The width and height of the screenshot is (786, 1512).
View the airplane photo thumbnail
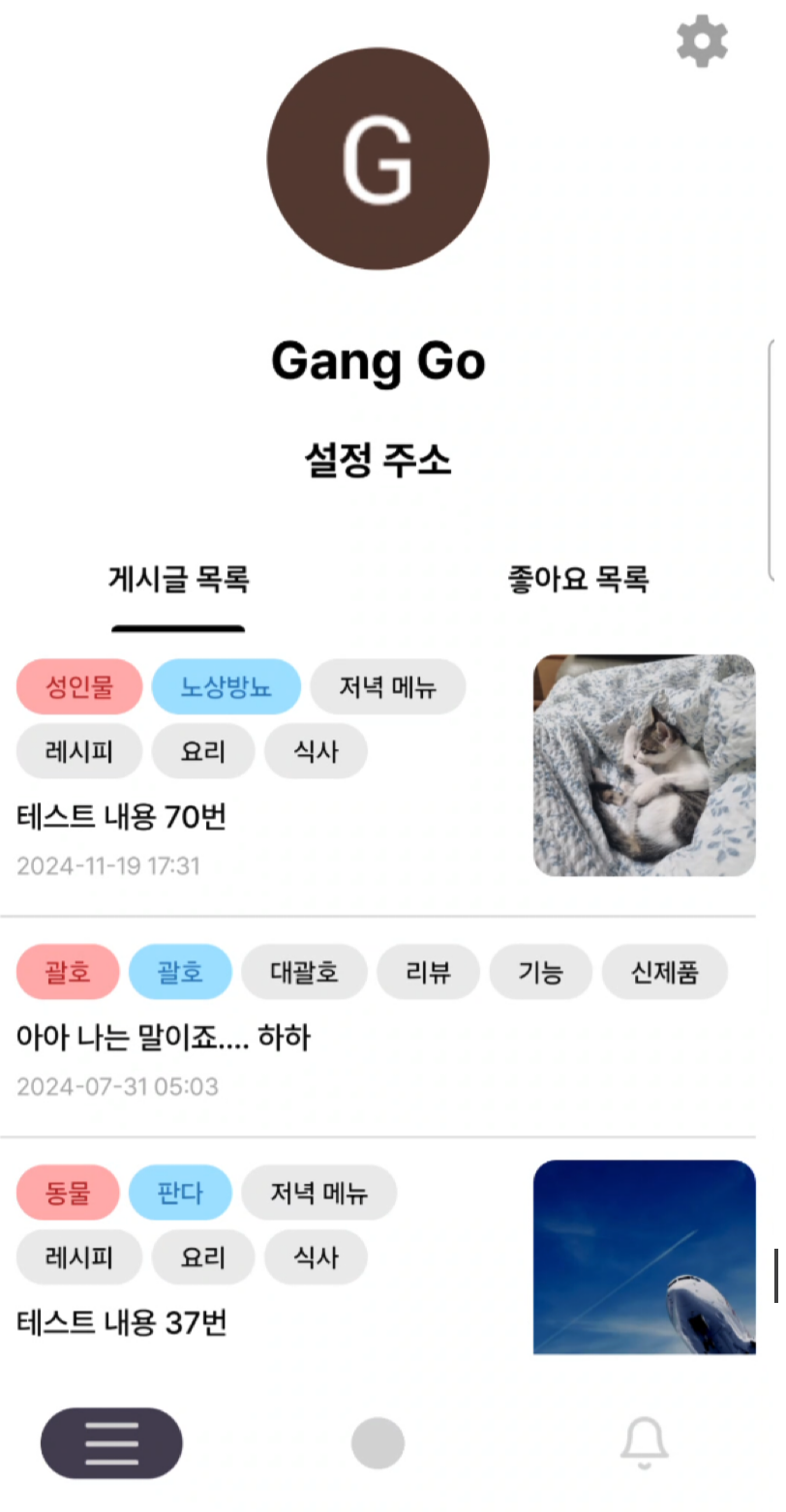pos(644,1256)
